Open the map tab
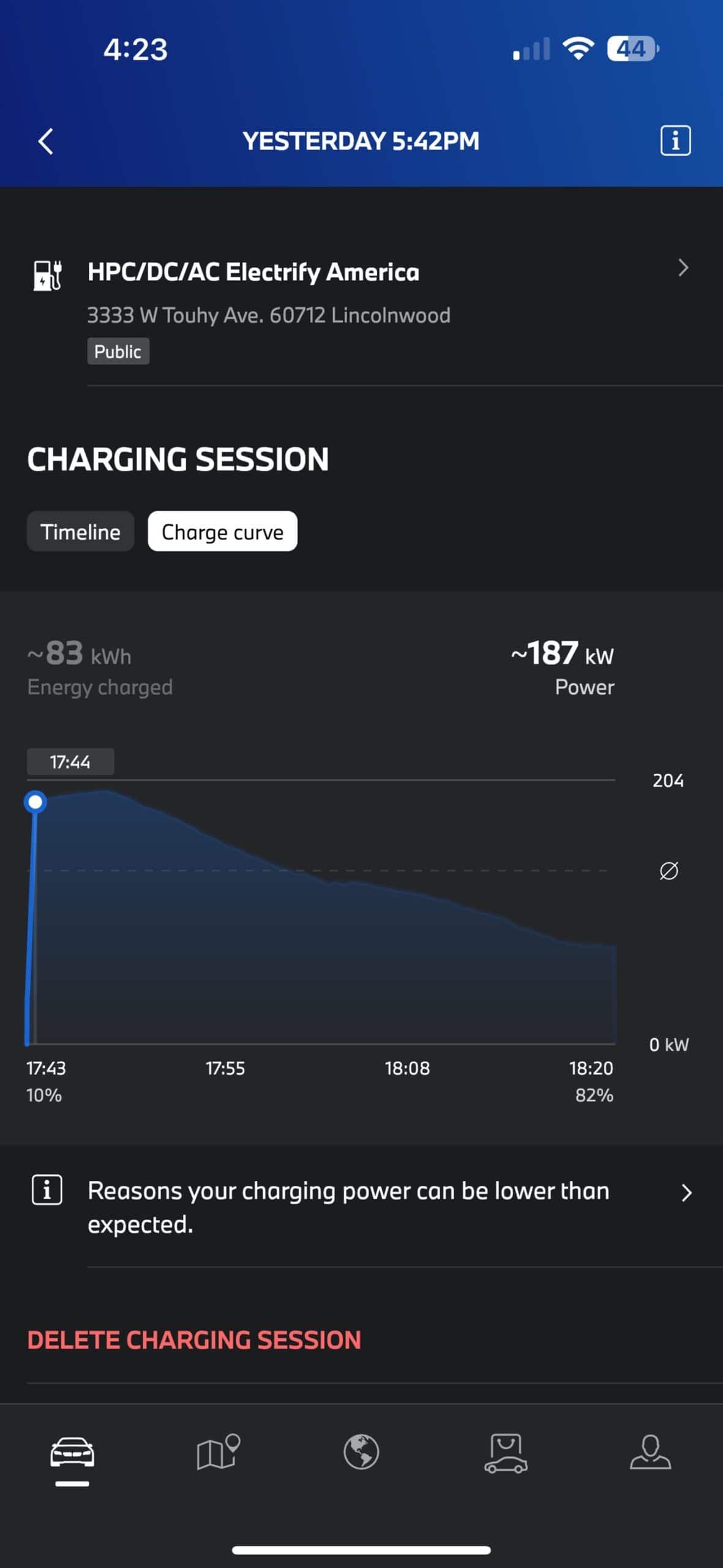 pyautogui.click(x=217, y=1452)
